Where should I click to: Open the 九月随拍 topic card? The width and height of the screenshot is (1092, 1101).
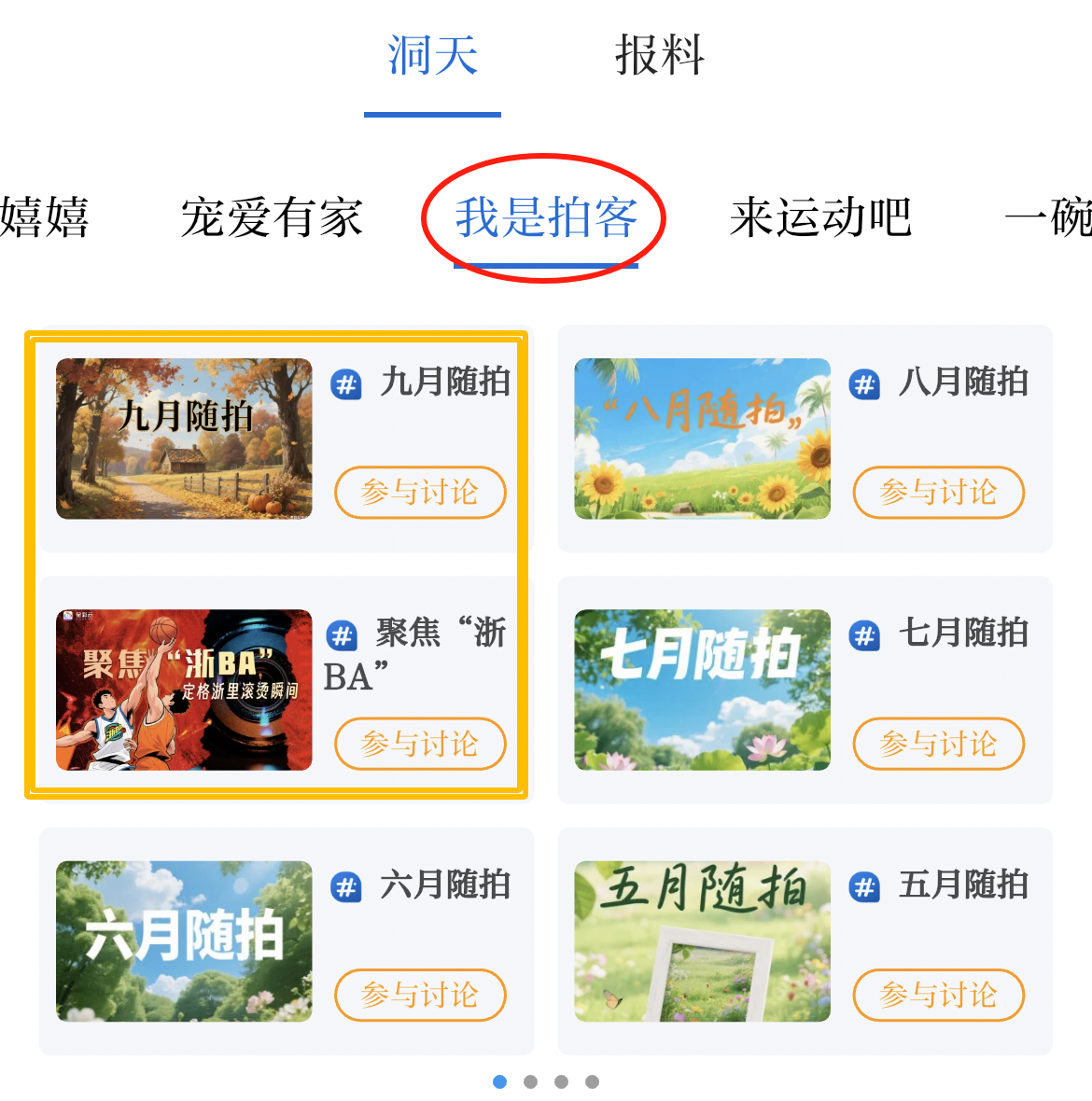tap(184, 439)
